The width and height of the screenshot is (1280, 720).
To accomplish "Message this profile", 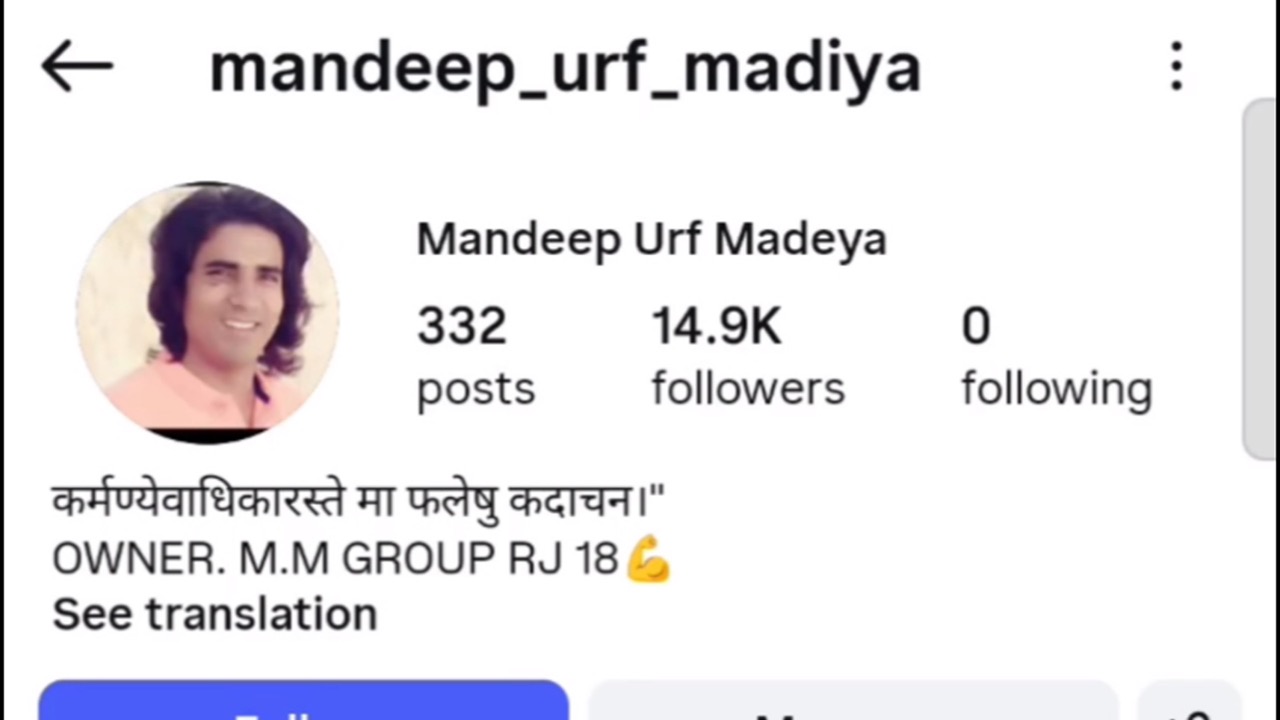I will (852, 702).
